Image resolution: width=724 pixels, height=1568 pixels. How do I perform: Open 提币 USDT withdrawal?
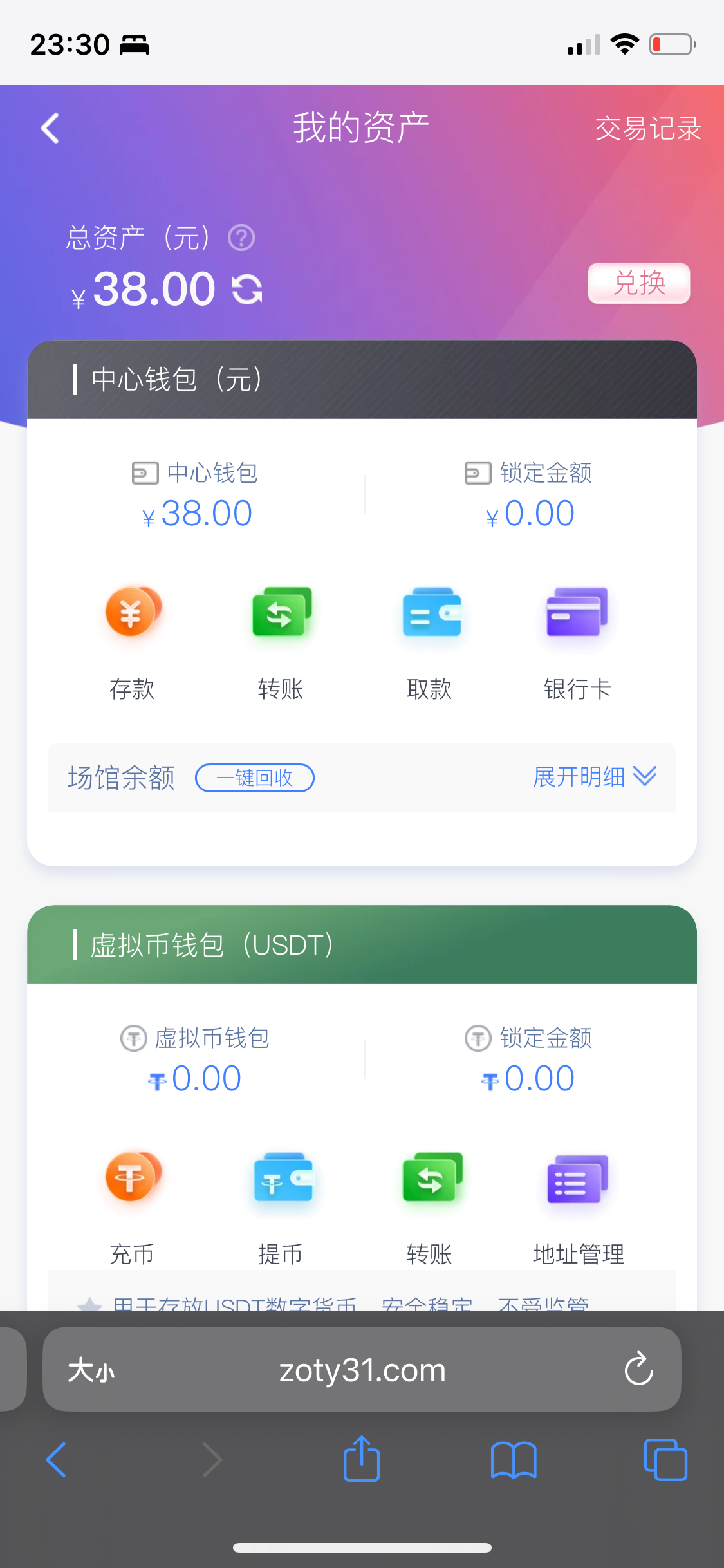pyautogui.click(x=281, y=1205)
